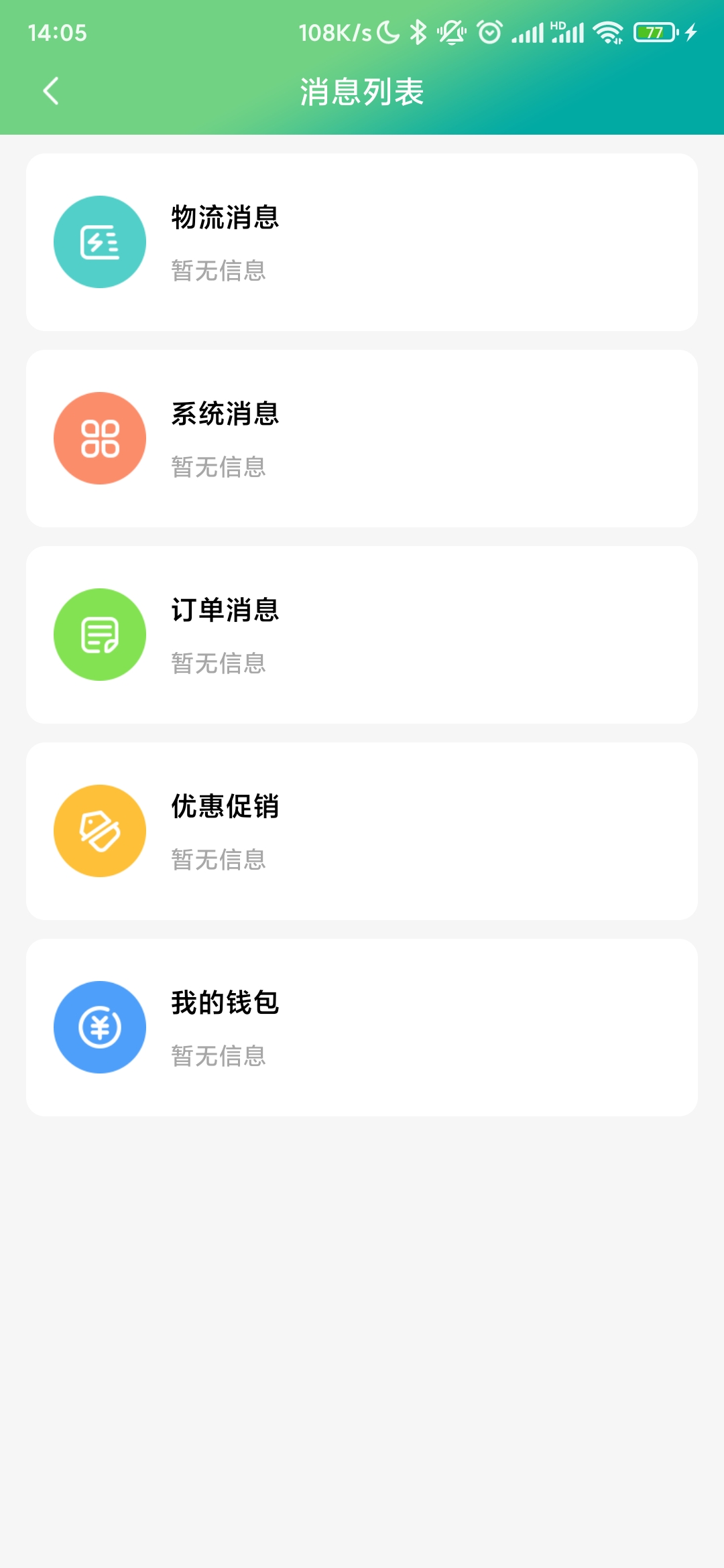The width and height of the screenshot is (724, 1568).
Task: Open the 优惠促销 promotions row
Action: point(362,831)
